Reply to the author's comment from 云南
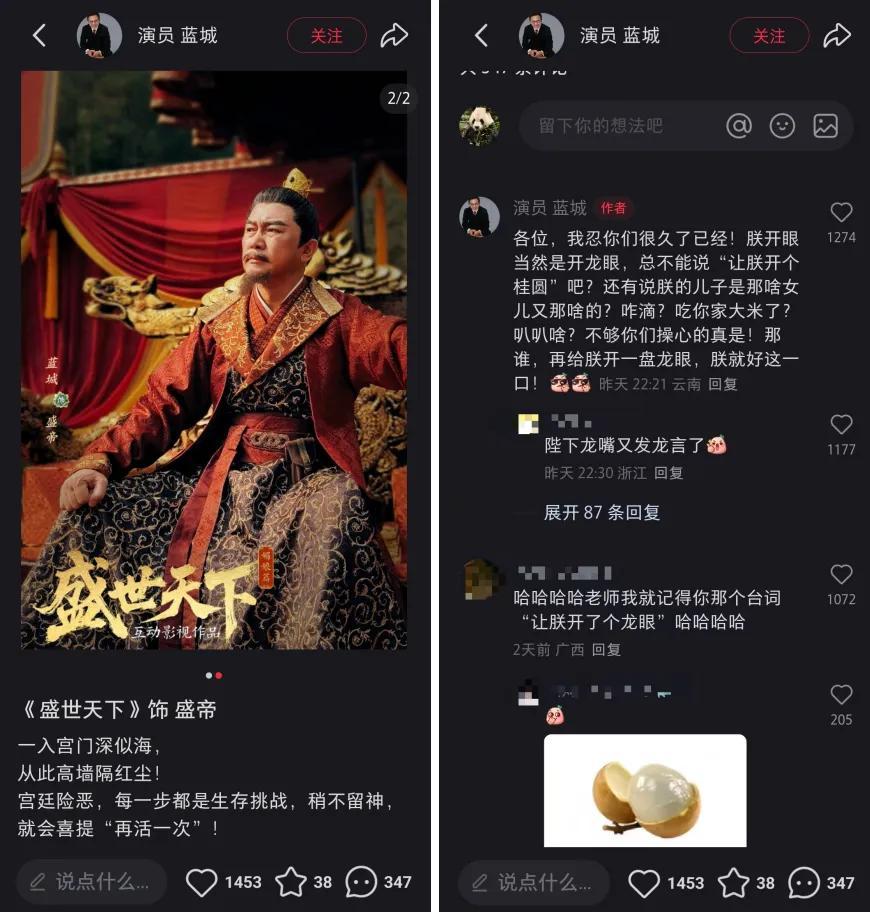Screen dimensions: 870x912 723,384
